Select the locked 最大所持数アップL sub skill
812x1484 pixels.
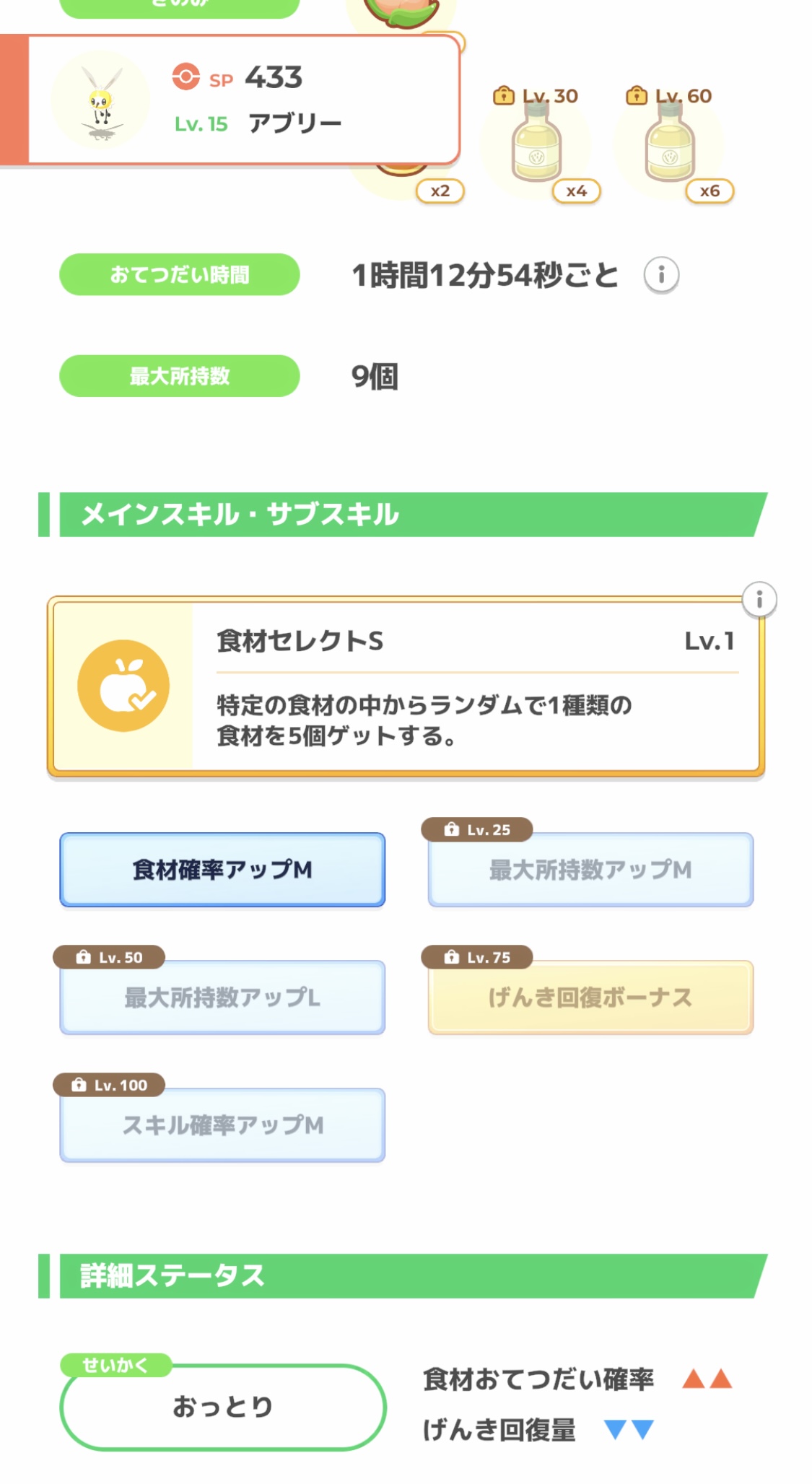click(222, 998)
